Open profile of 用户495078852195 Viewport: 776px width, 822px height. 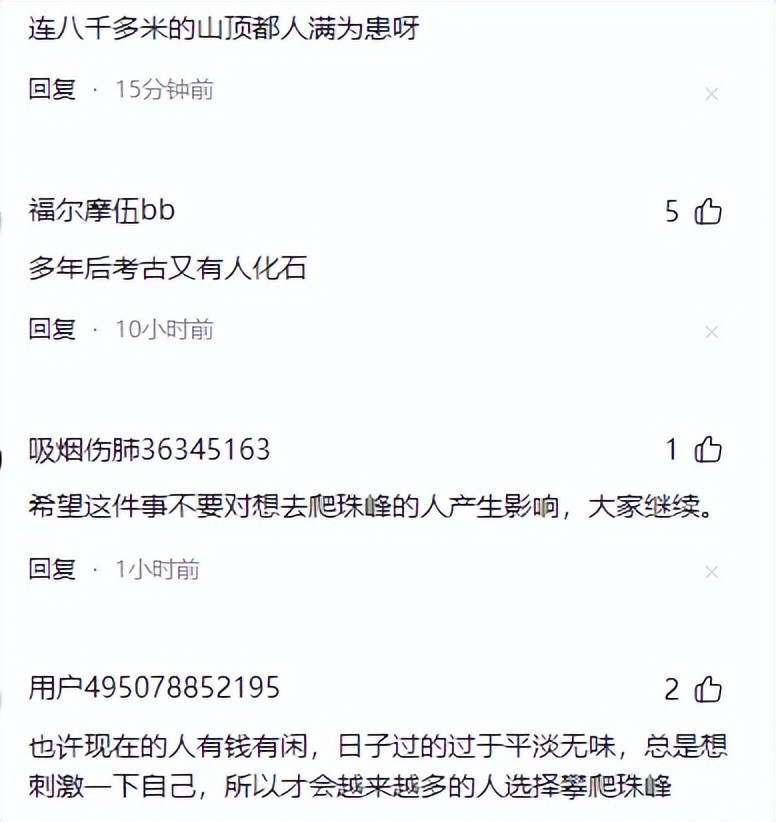click(x=154, y=688)
